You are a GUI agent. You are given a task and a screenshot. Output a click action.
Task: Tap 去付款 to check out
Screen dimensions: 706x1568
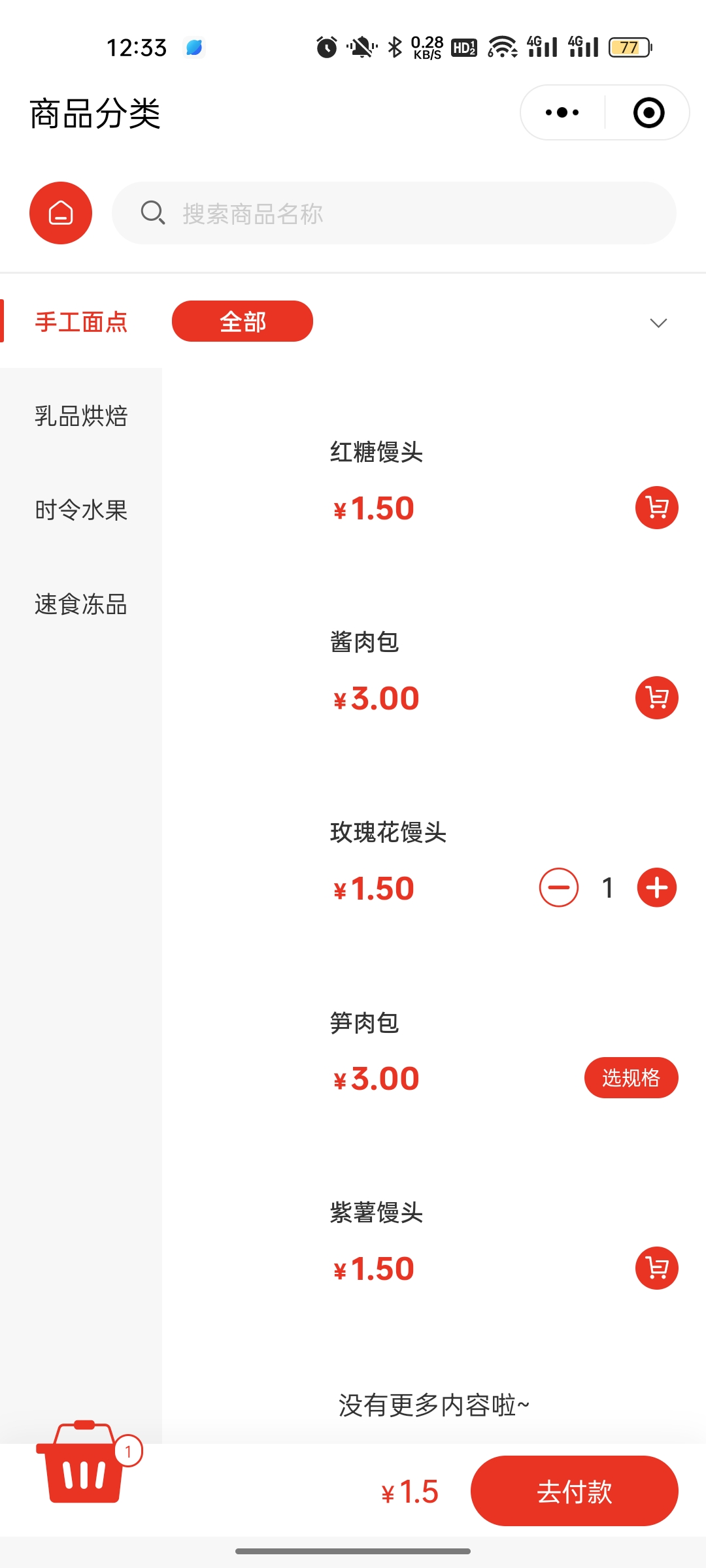pos(575,1491)
